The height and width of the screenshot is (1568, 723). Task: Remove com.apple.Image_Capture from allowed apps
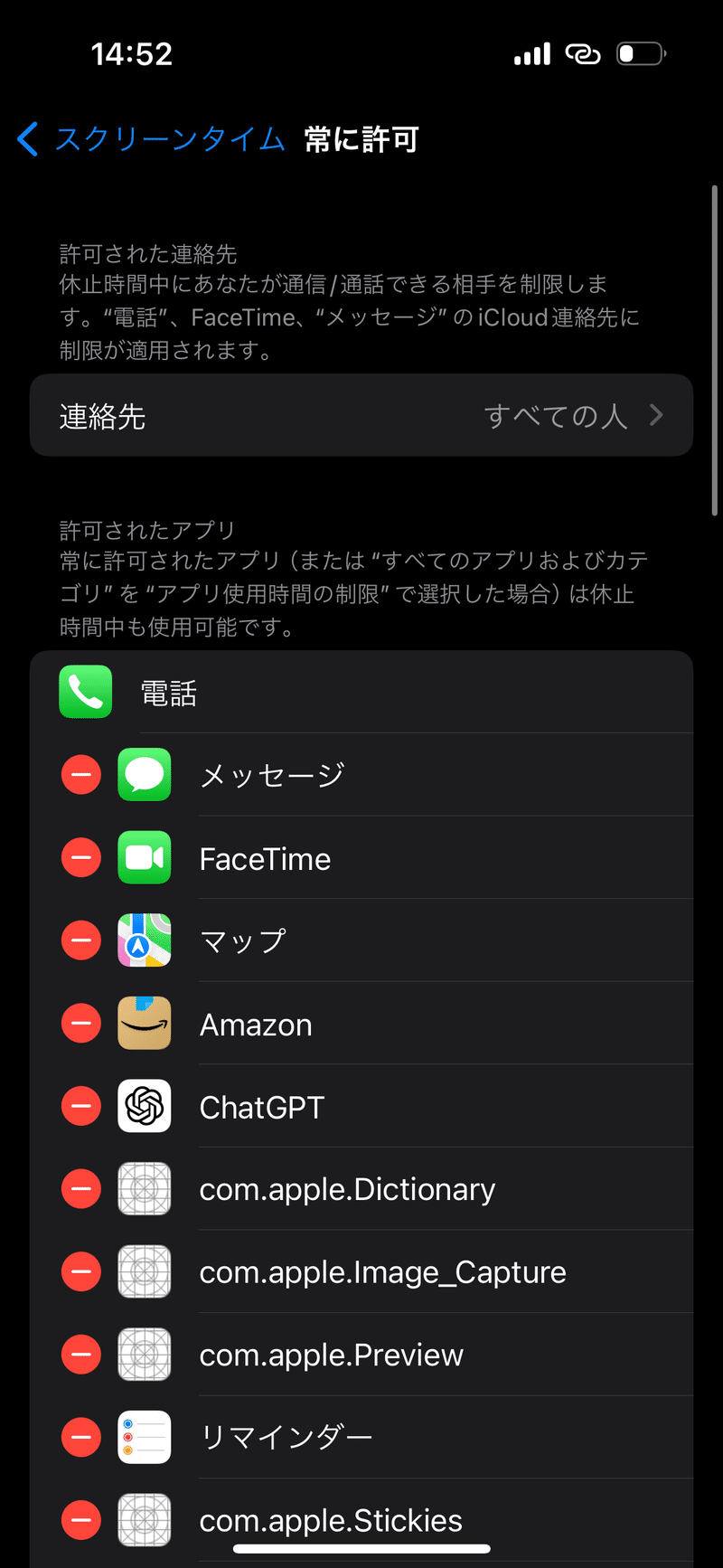click(81, 1272)
